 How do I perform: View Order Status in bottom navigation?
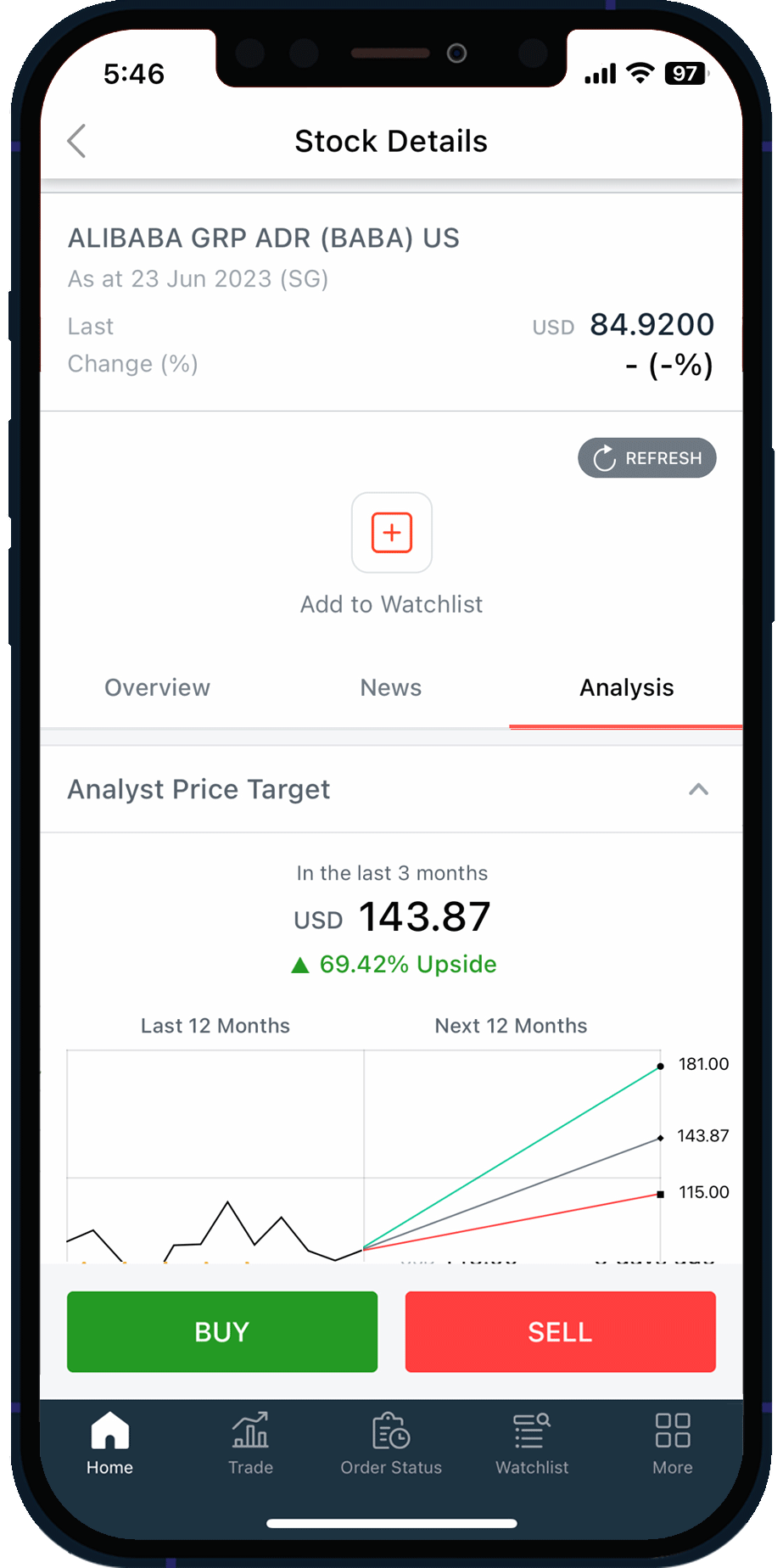(x=391, y=1443)
